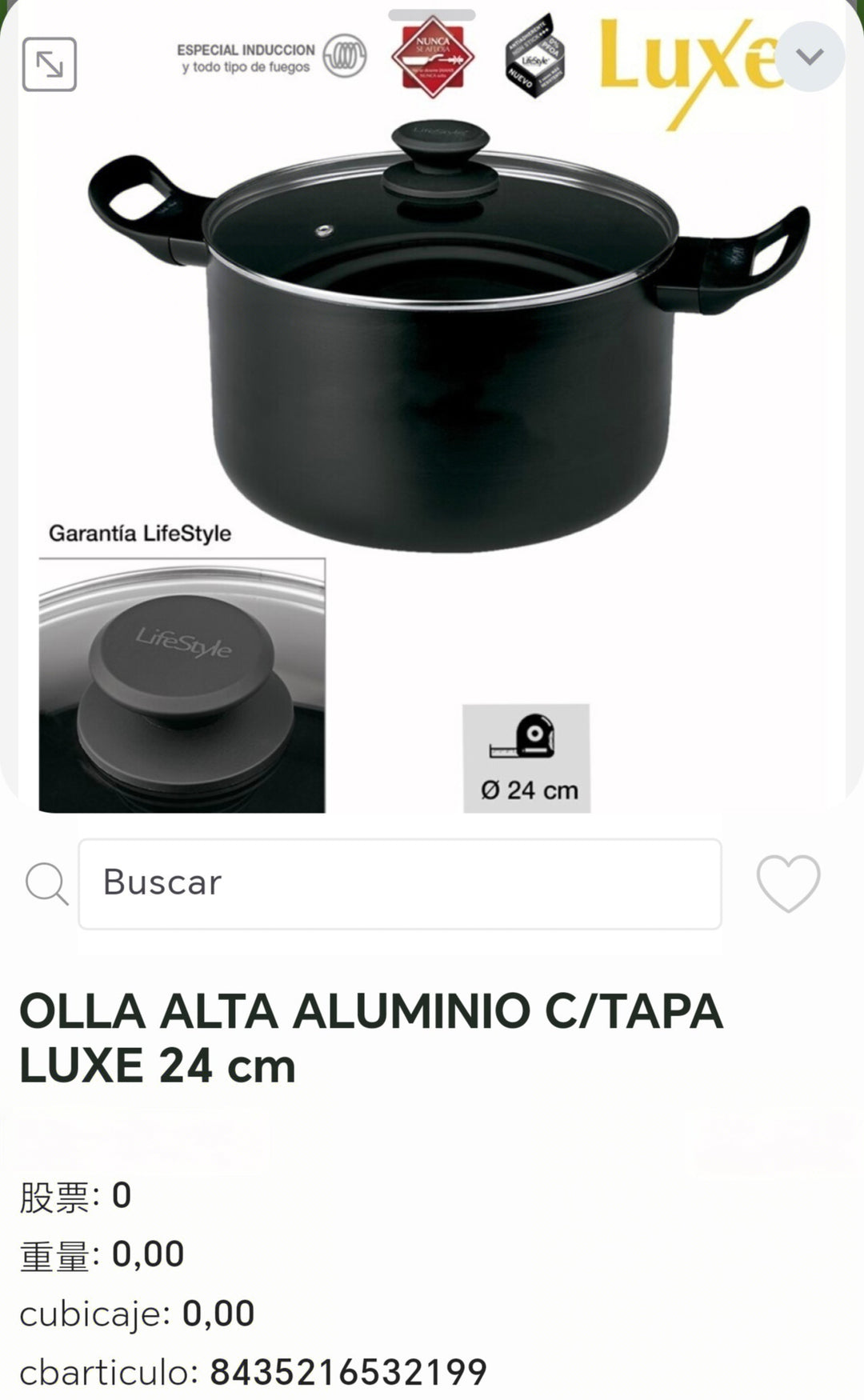Click the red Nunca Se Afloja badge
Screen dimensions: 864x1400
432,56
